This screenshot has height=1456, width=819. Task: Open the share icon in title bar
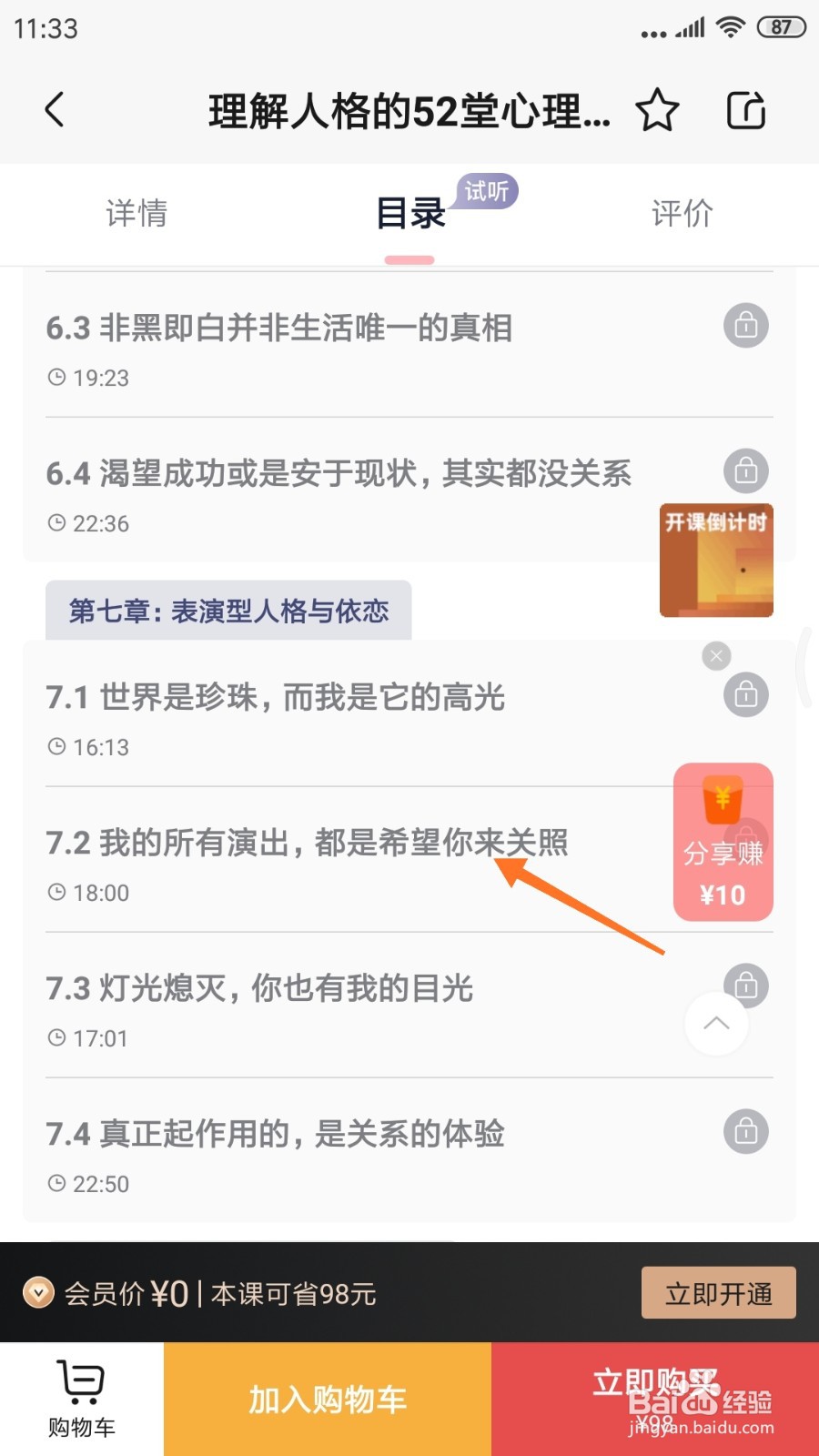tap(746, 109)
